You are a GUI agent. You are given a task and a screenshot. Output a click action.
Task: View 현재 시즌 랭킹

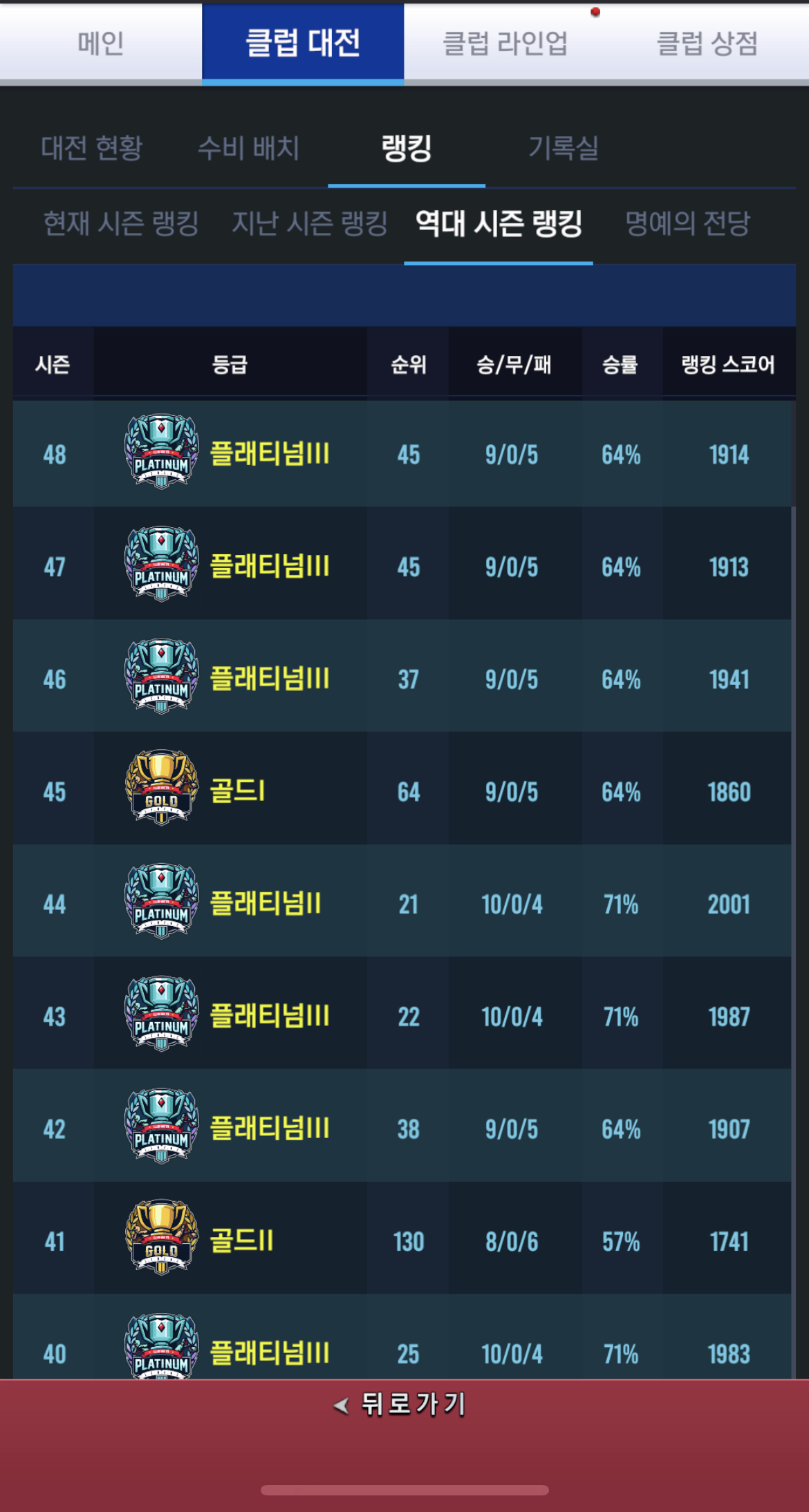click(x=121, y=223)
